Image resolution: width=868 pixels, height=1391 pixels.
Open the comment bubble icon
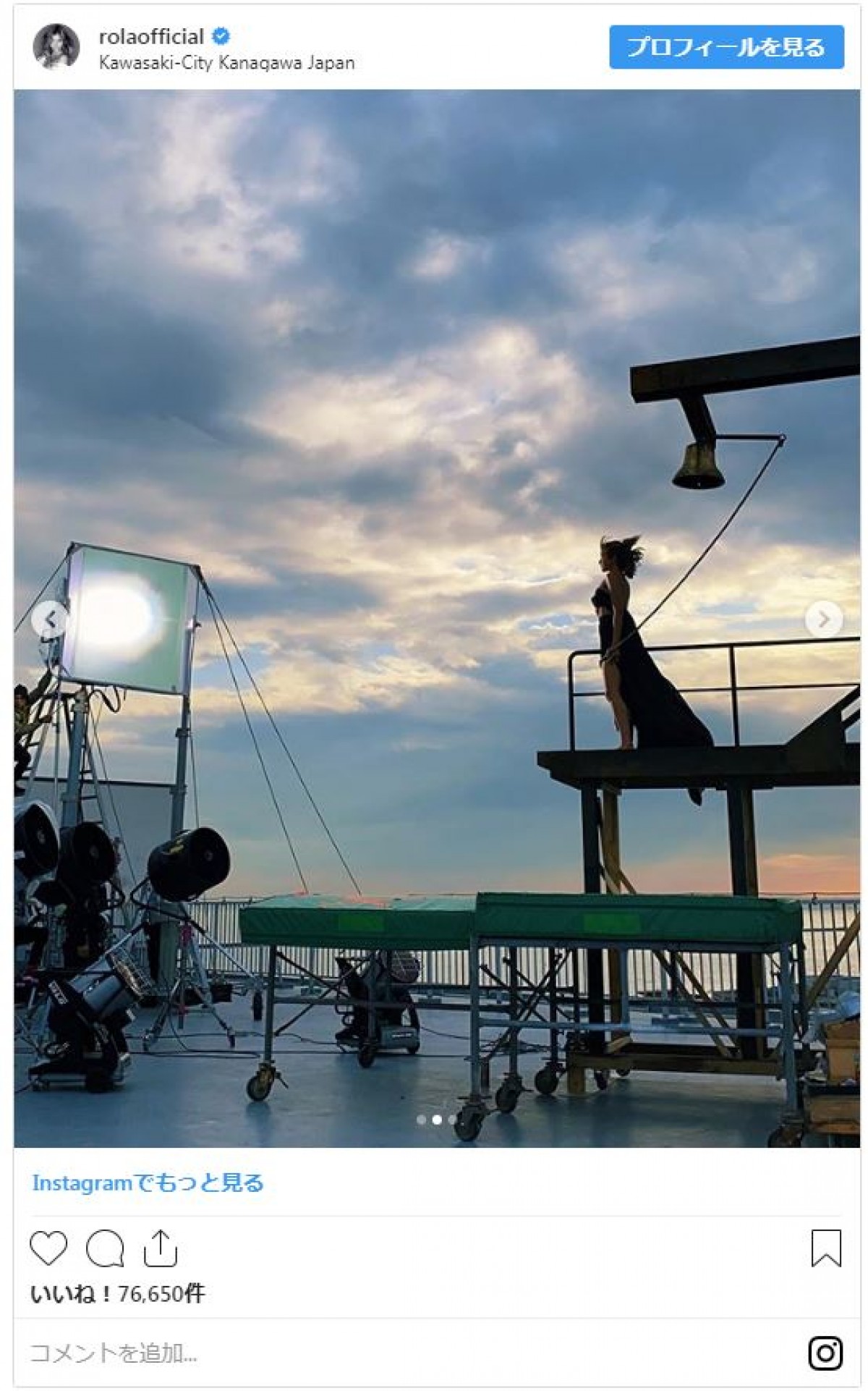pos(105,1248)
